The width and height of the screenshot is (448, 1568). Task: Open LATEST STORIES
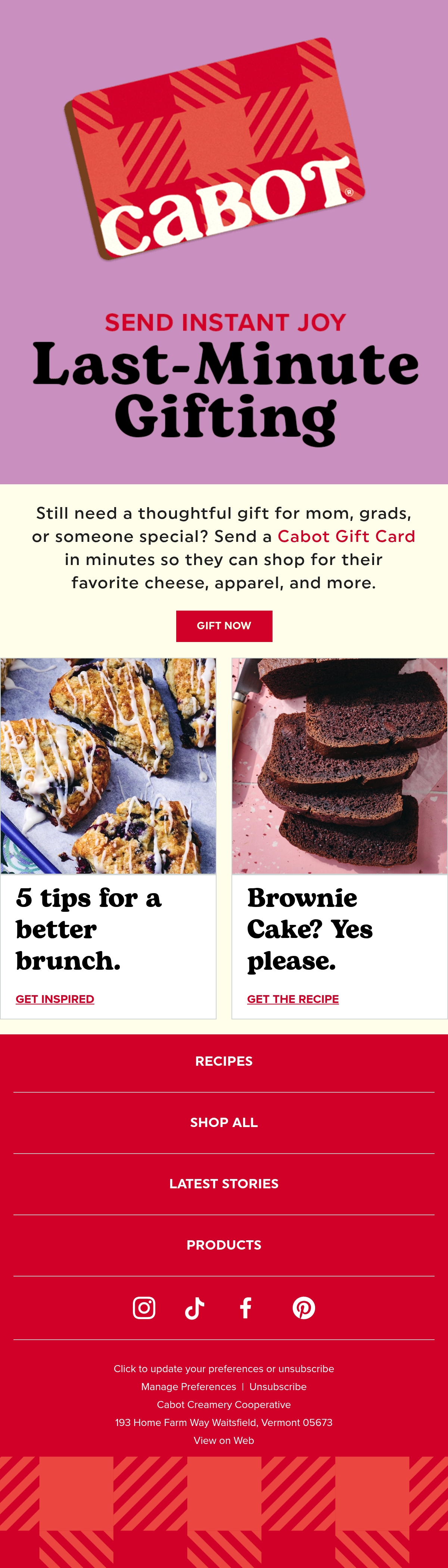224,1184
